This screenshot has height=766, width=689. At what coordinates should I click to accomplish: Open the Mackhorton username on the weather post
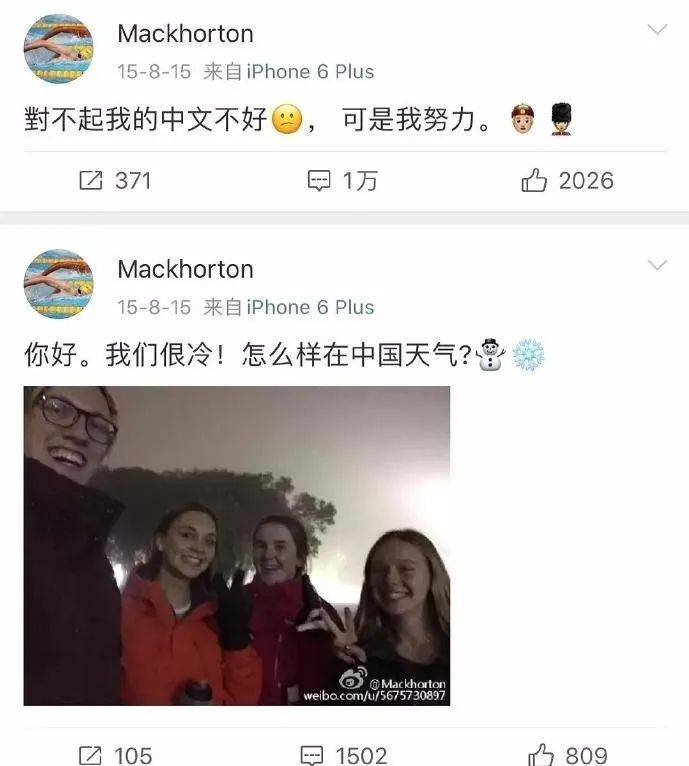point(185,269)
